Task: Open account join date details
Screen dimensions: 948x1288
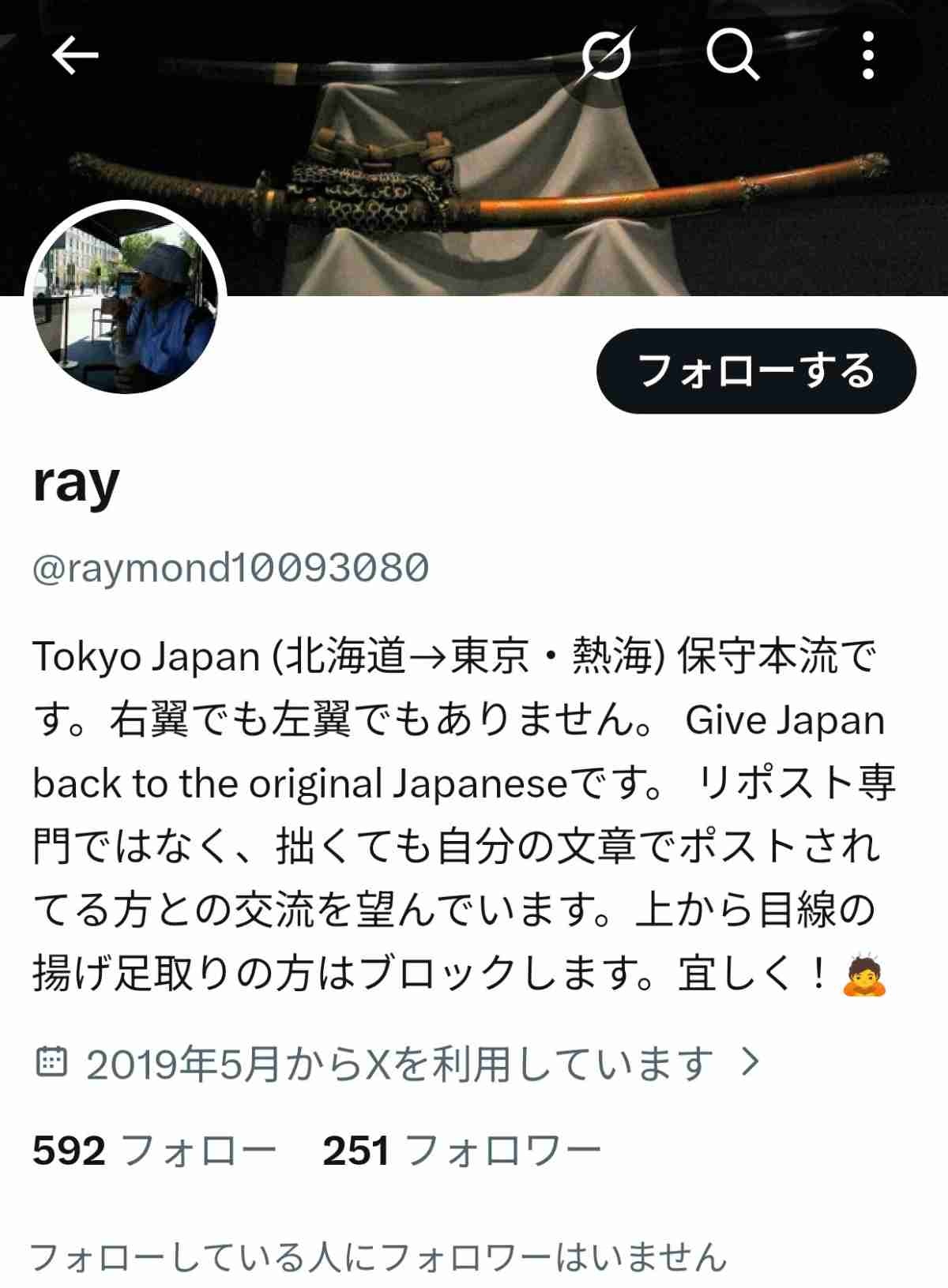Action: [x=399, y=1063]
